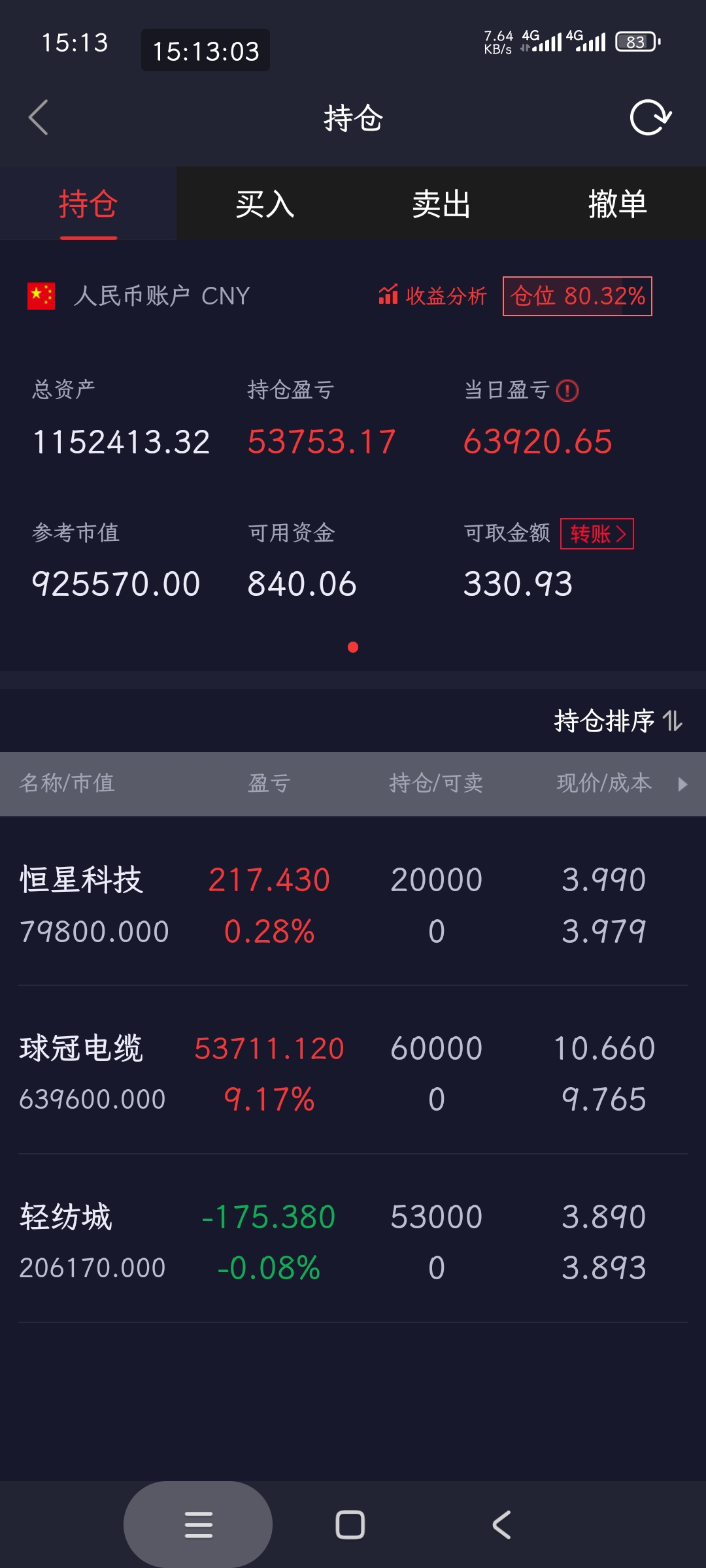Viewport: 706px width, 1568px height.
Task: Open the 恒星科技 holding row
Action: coord(353,905)
